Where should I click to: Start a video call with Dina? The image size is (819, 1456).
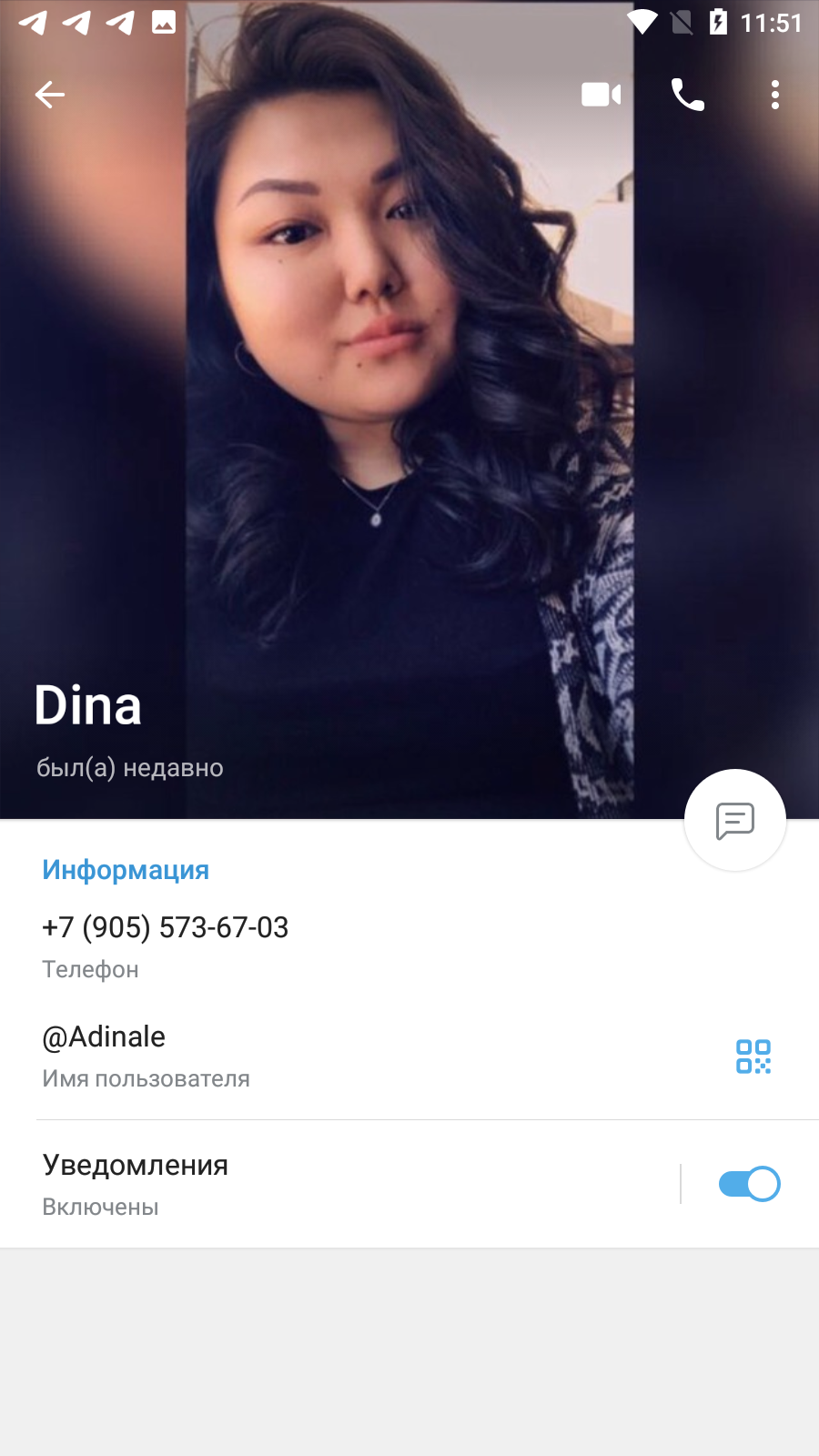tap(602, 95)
